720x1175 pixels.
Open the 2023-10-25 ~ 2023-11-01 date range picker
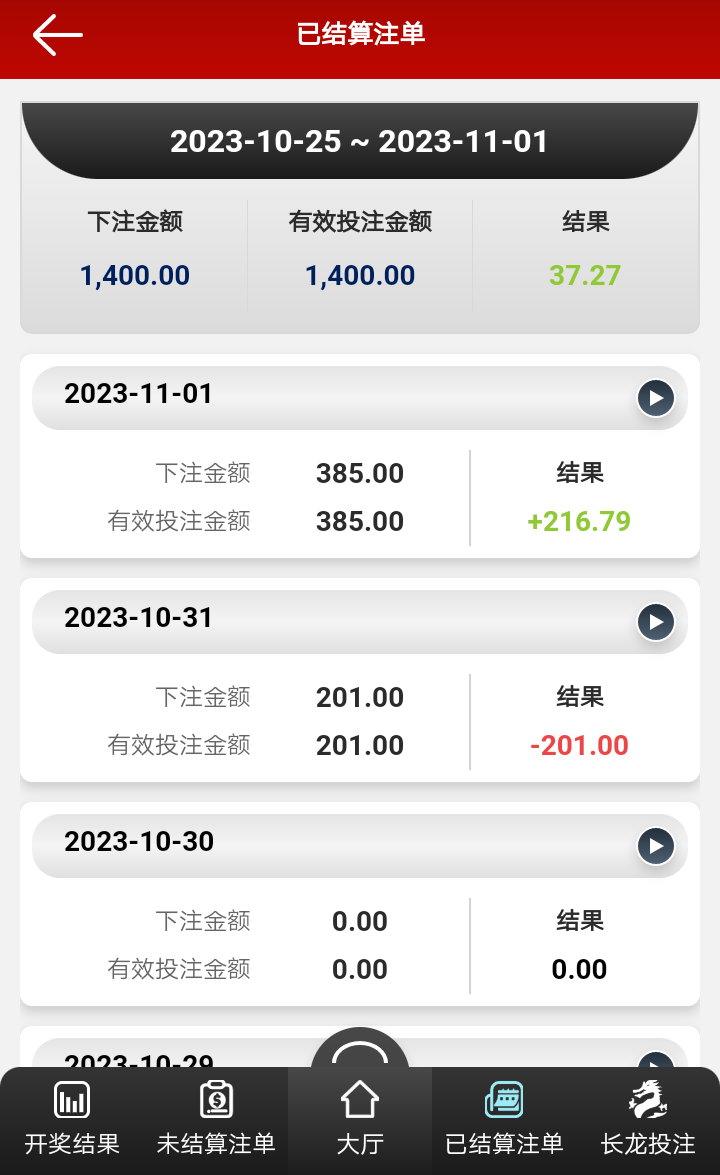359,141
